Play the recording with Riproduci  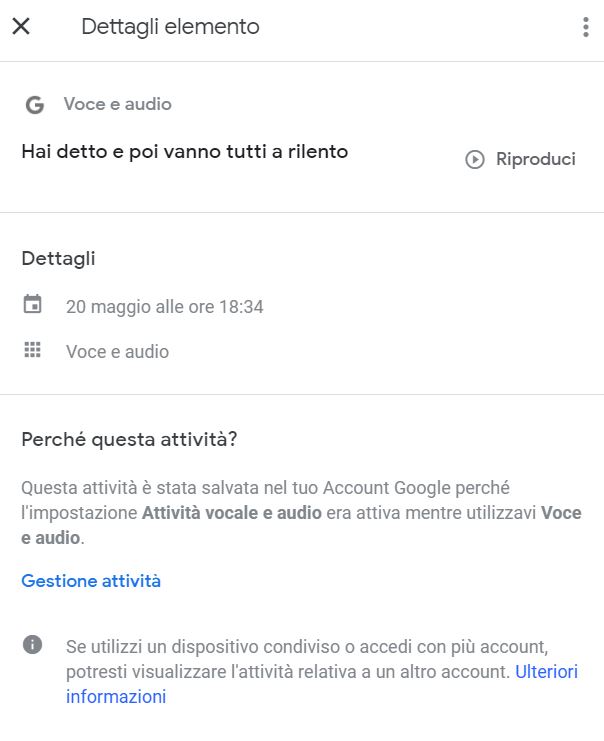[x=521, y=159]
